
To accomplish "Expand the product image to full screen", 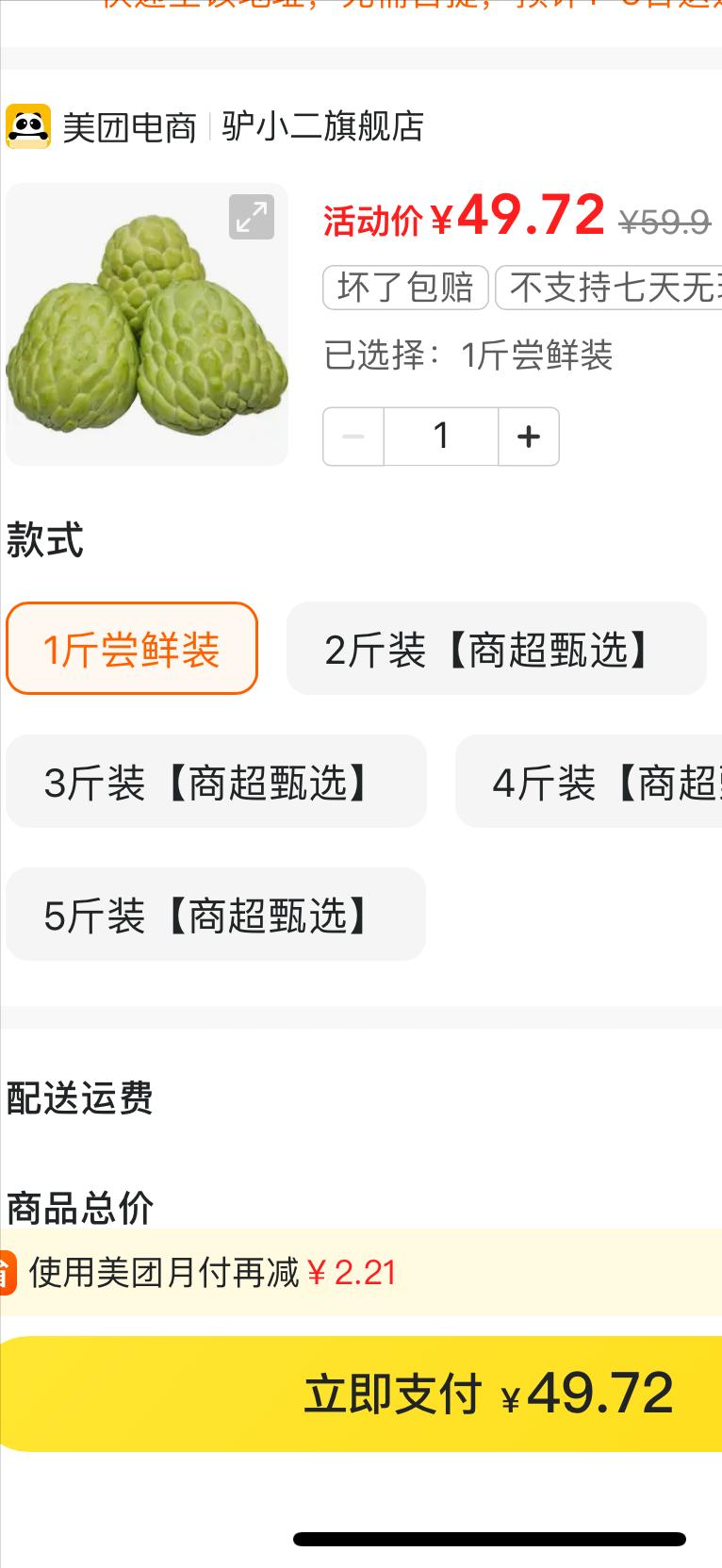I will click(252, 217).
